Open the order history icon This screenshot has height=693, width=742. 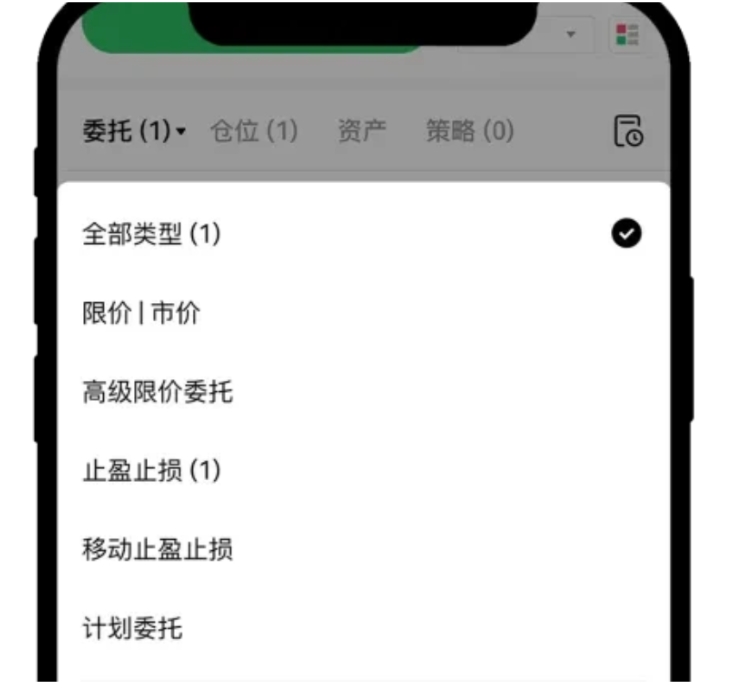pyautogui.click(x=628, y=131)
